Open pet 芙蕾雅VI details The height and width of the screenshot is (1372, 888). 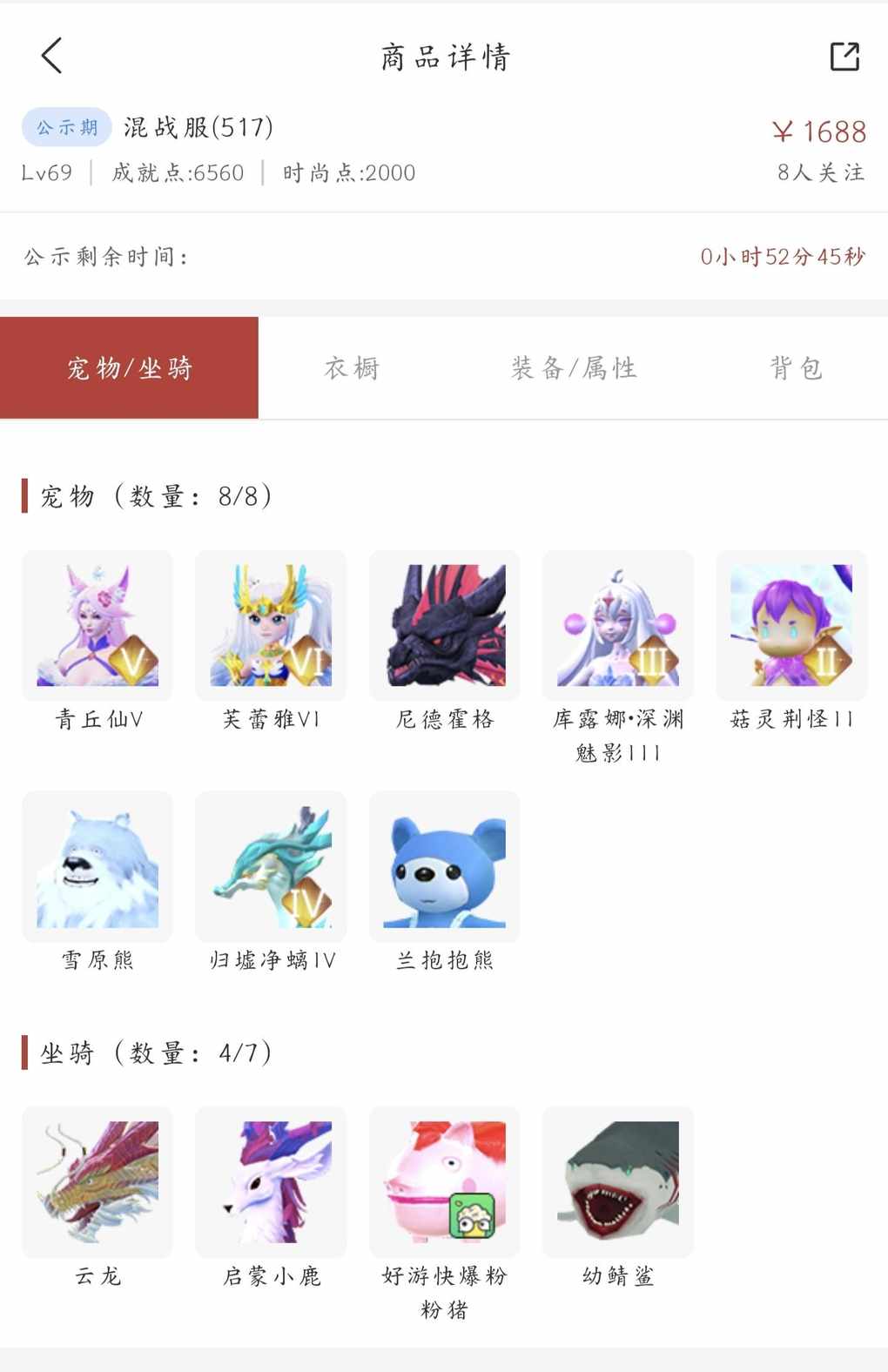[271, 626]
